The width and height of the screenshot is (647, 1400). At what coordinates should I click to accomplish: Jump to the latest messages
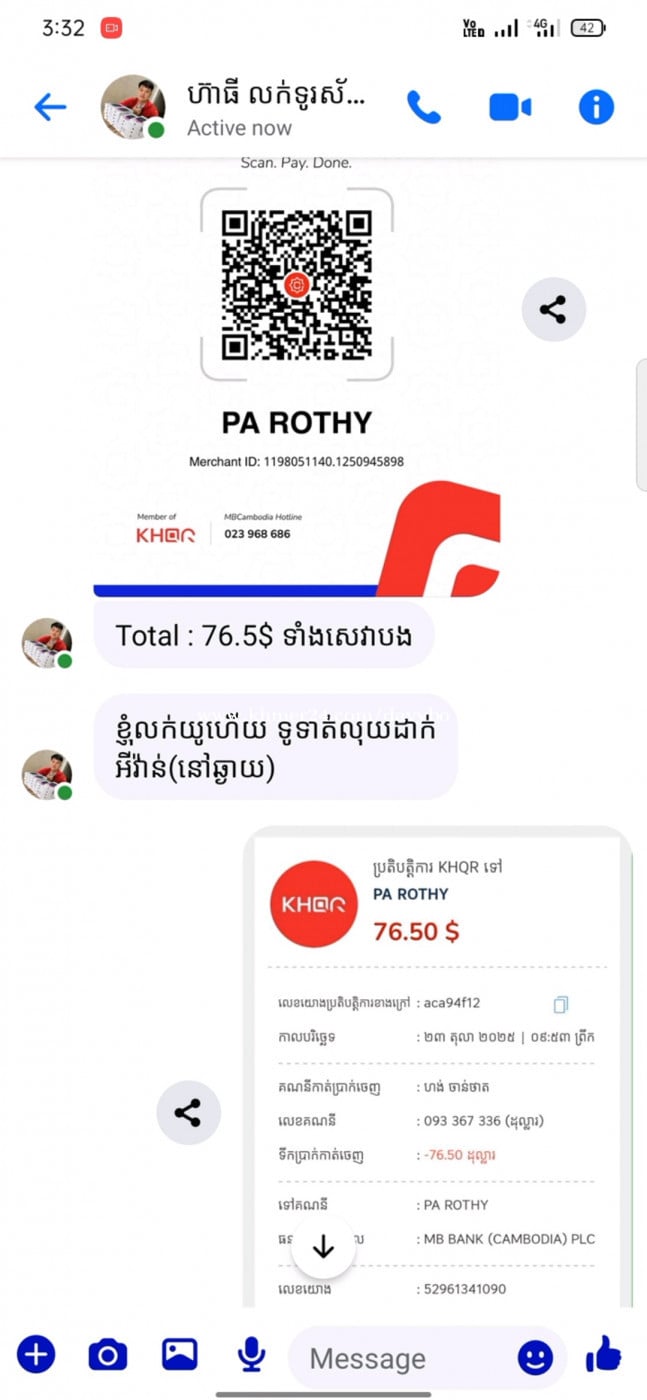point(323,1247)
